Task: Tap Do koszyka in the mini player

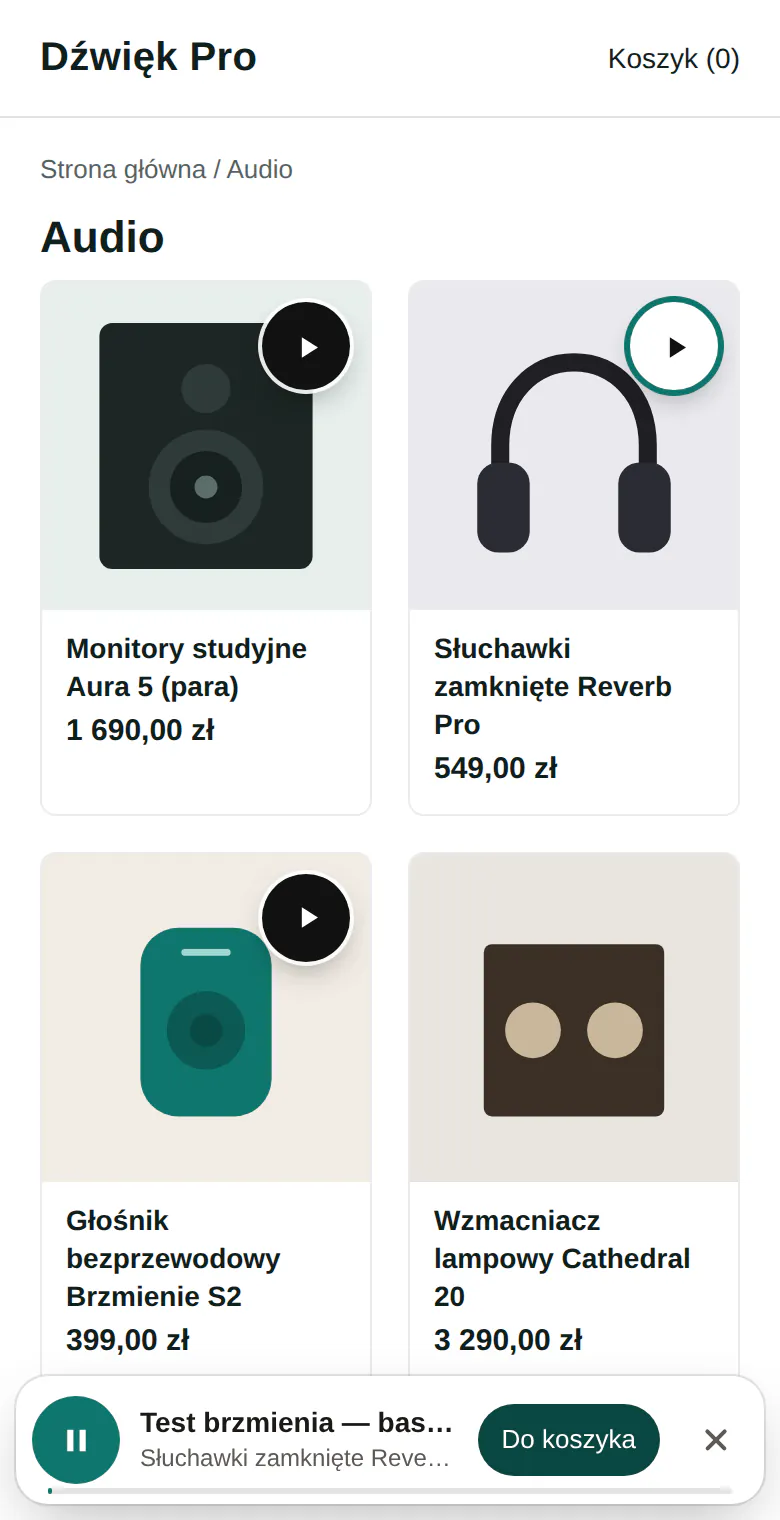Action: point(569,1440)
